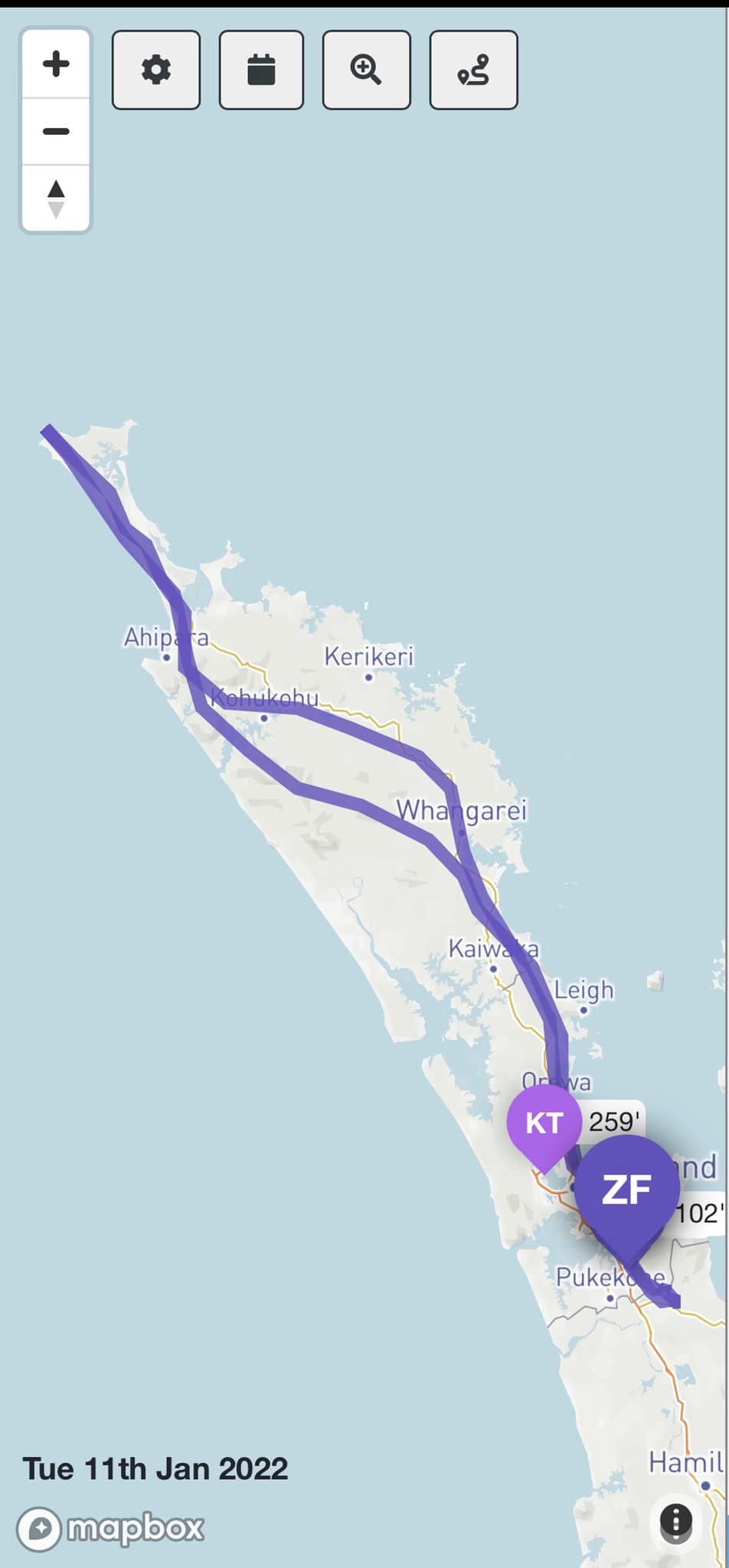Reset map bearing to north

click(x=56, y=198)
